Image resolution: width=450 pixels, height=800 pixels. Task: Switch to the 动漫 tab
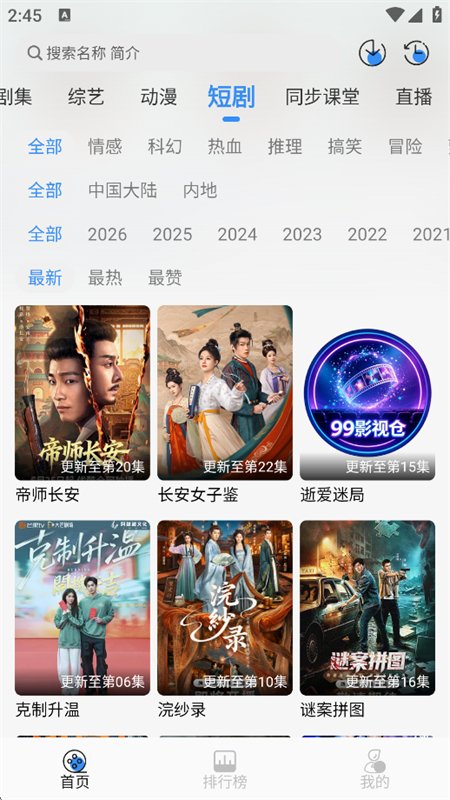(159, 96)
